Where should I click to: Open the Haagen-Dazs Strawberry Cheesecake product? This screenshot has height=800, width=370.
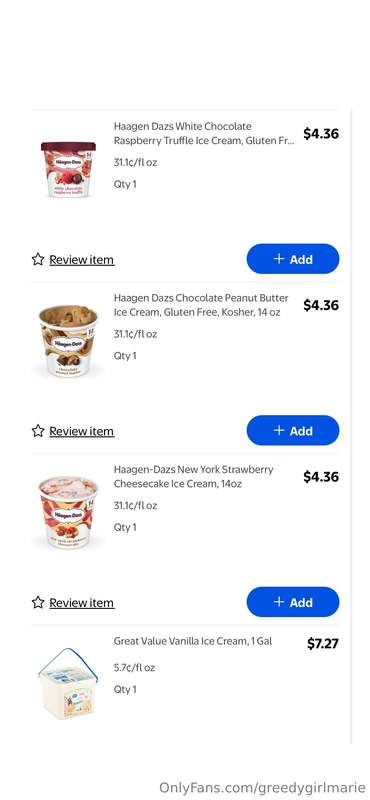pyautogui.click(x=193, y=476)
